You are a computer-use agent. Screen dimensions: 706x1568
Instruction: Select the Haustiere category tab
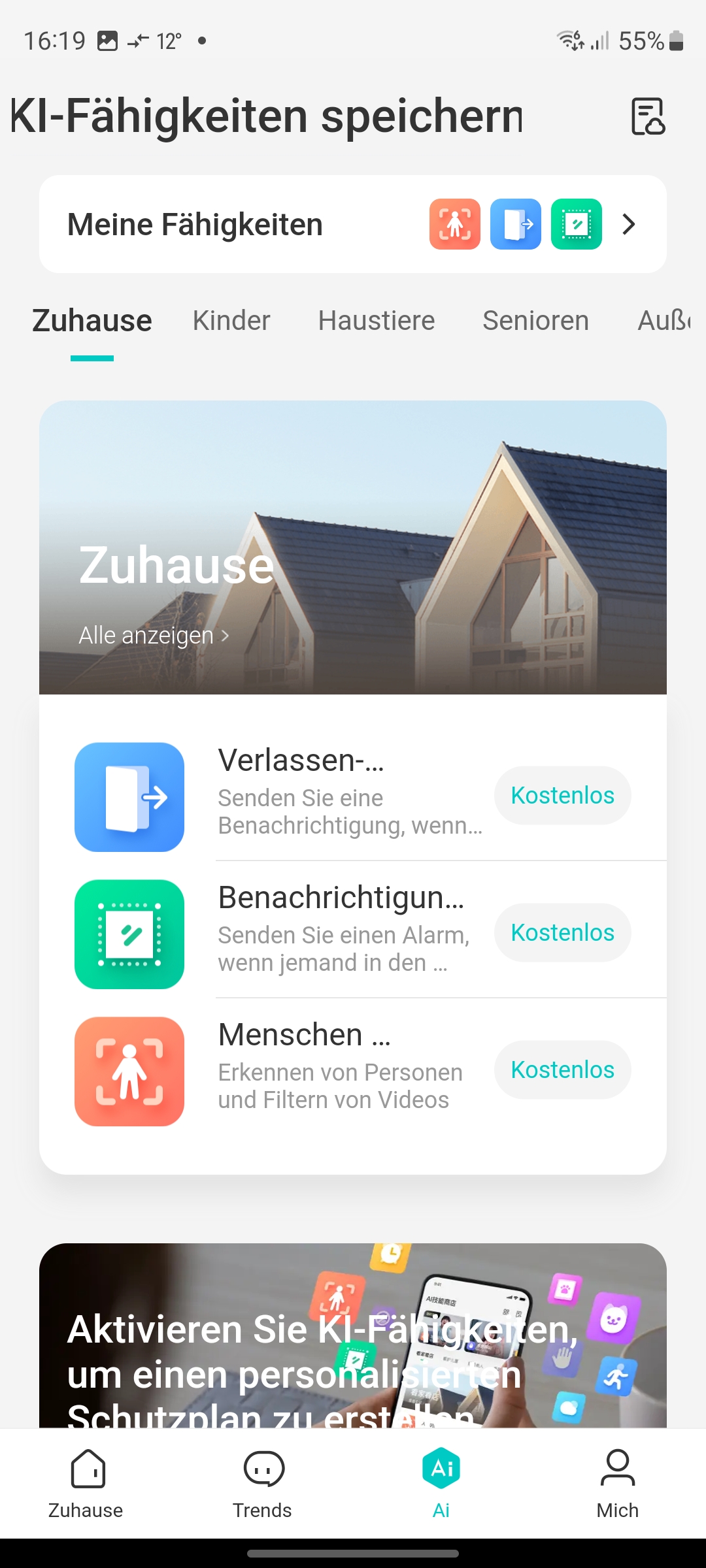(377, 321)
